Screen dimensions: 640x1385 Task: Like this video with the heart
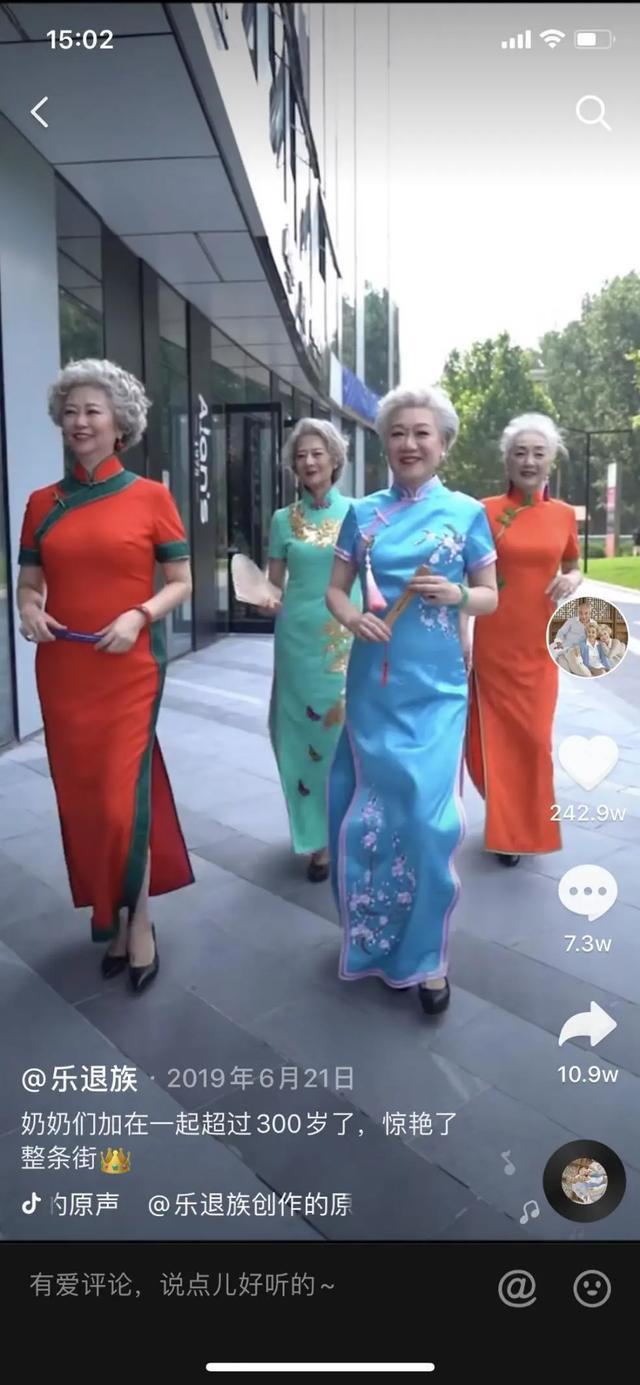588,763
